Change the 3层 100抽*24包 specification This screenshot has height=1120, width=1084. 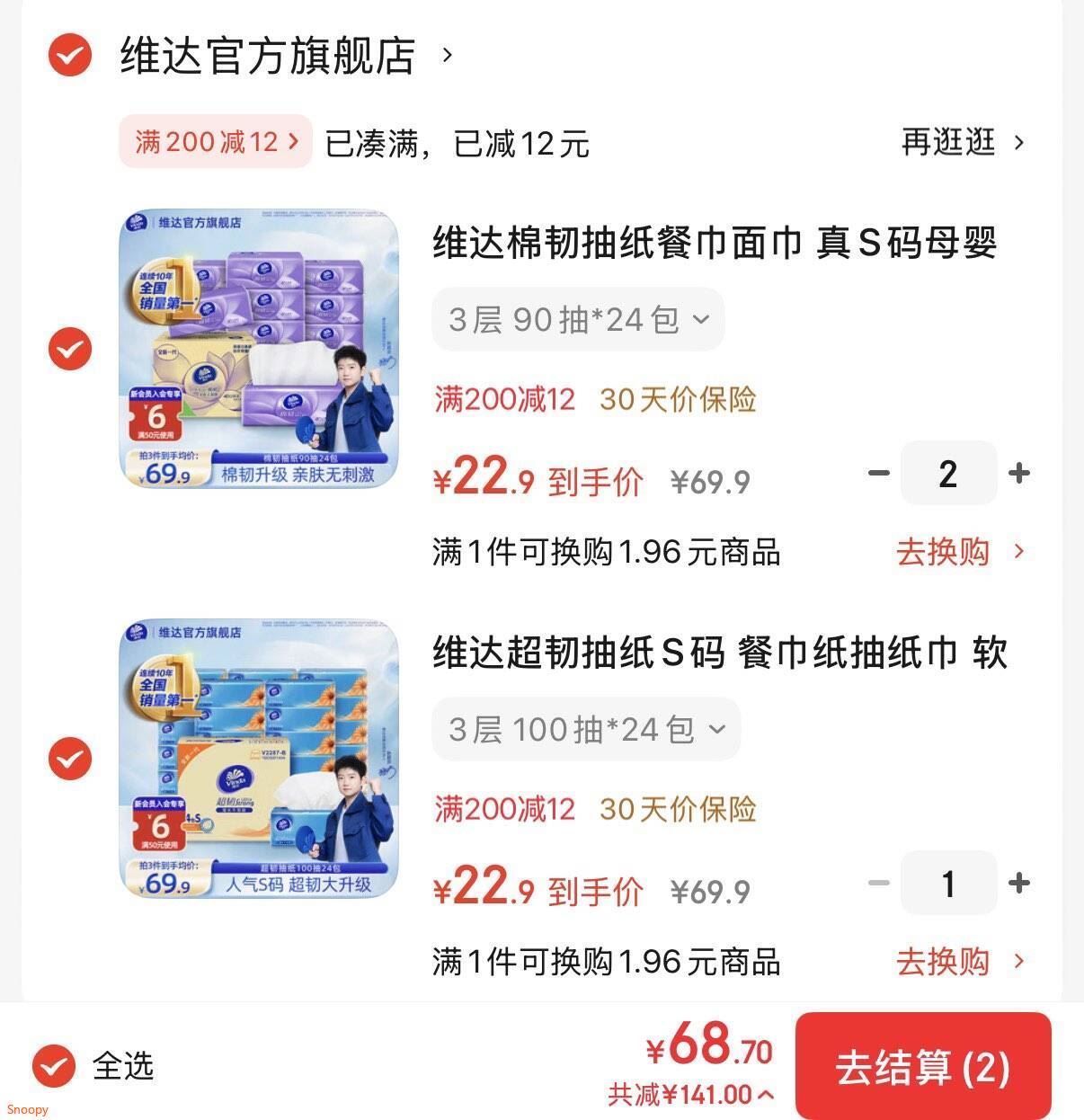[586, 729]
